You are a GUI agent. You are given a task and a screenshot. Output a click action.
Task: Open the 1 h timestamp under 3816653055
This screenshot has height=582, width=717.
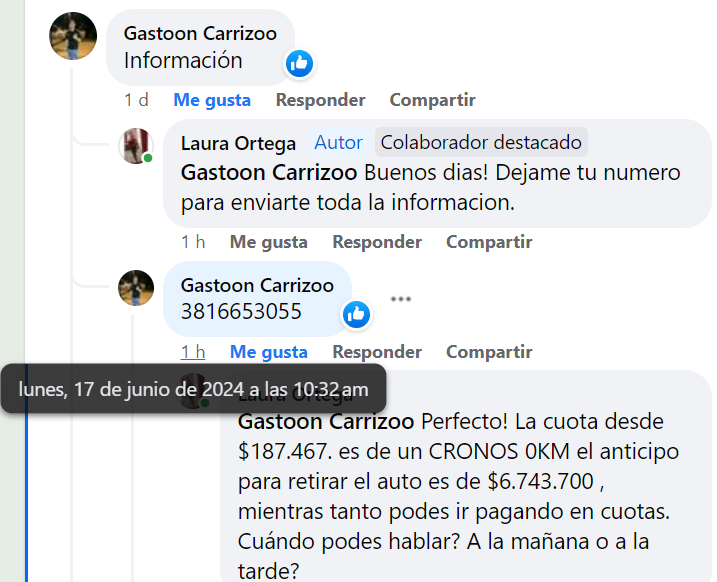click(193, 352)
